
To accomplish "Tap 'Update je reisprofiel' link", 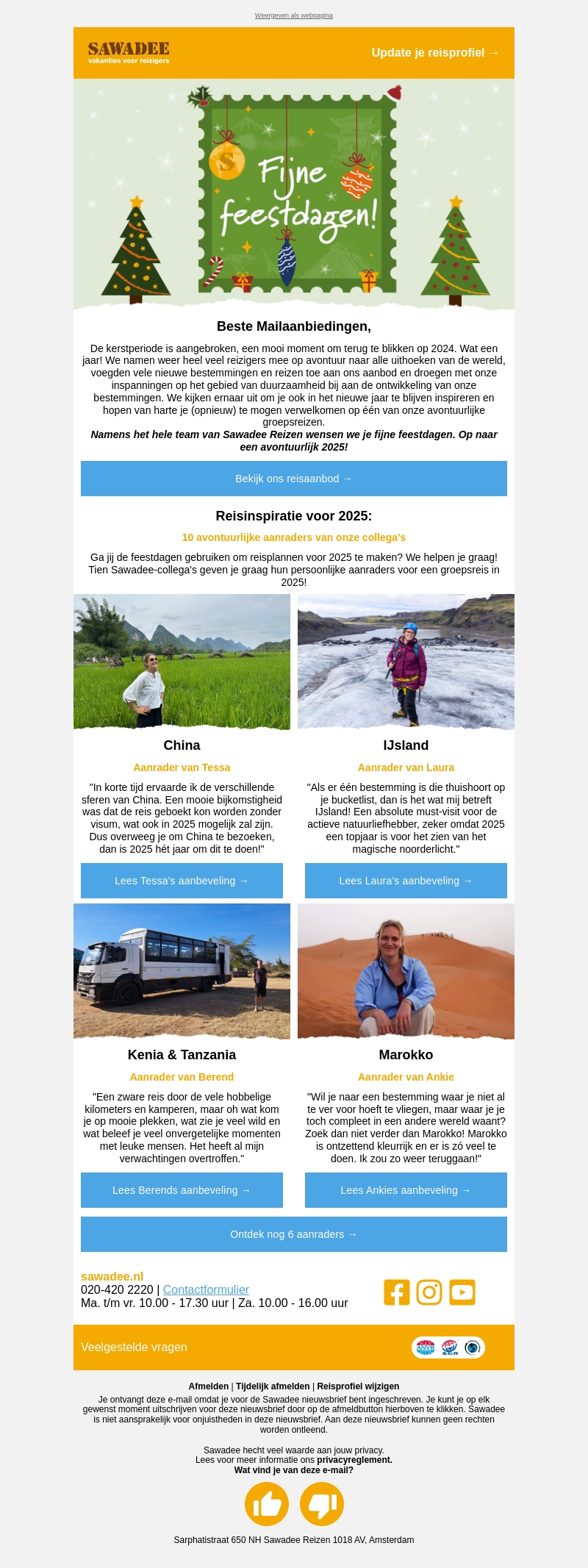I will click(435, 53).
